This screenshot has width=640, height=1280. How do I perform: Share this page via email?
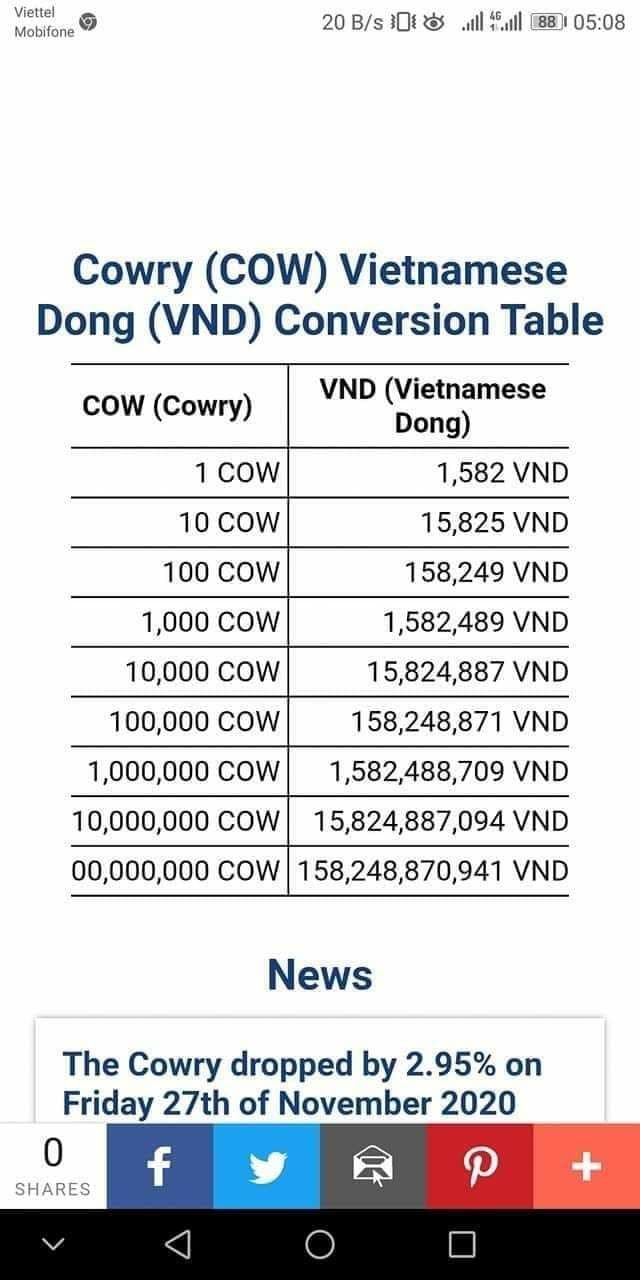click(x=373, y=1166)
